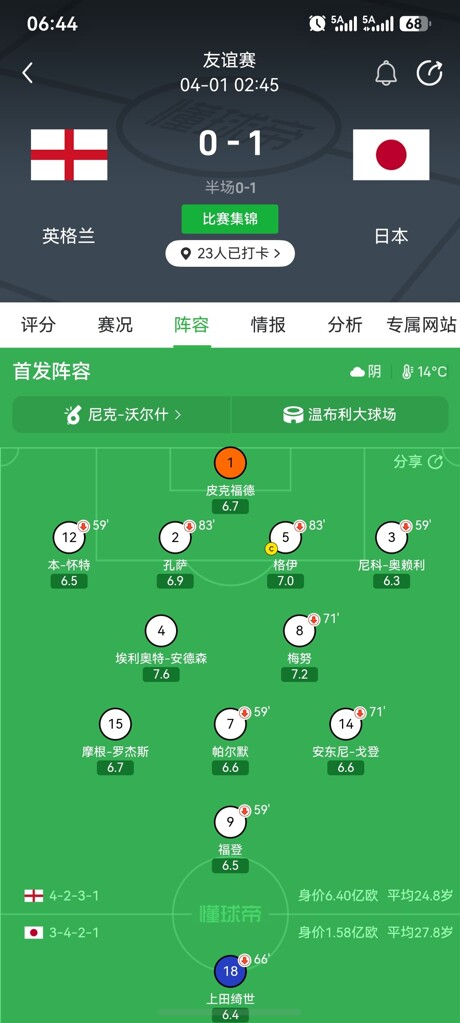The image size is (460, 1023).
Task: Open referee 尼克-沃尔什 details
Action: (x=121, y=414)
